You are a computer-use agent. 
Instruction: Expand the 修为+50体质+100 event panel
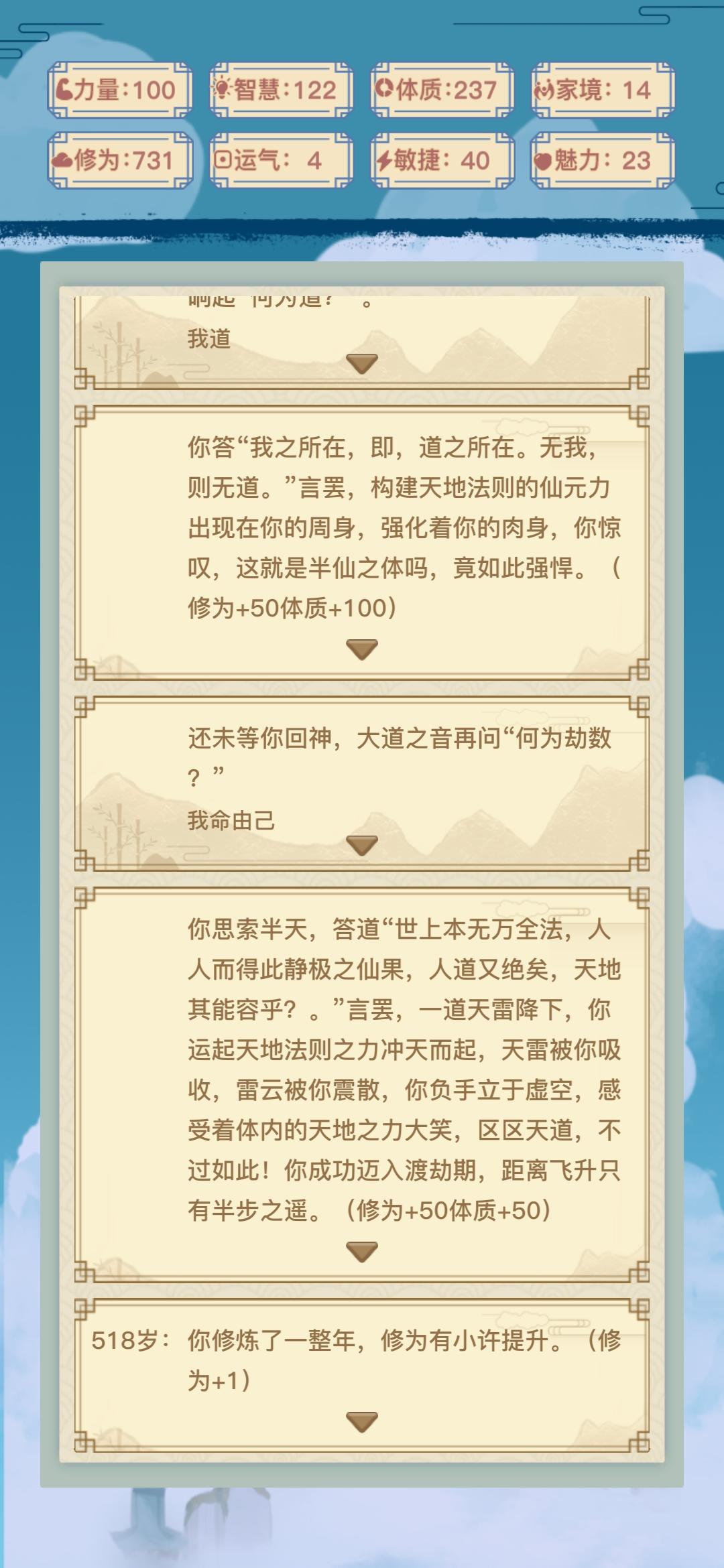pyautogui.click(x=362, y=649)
